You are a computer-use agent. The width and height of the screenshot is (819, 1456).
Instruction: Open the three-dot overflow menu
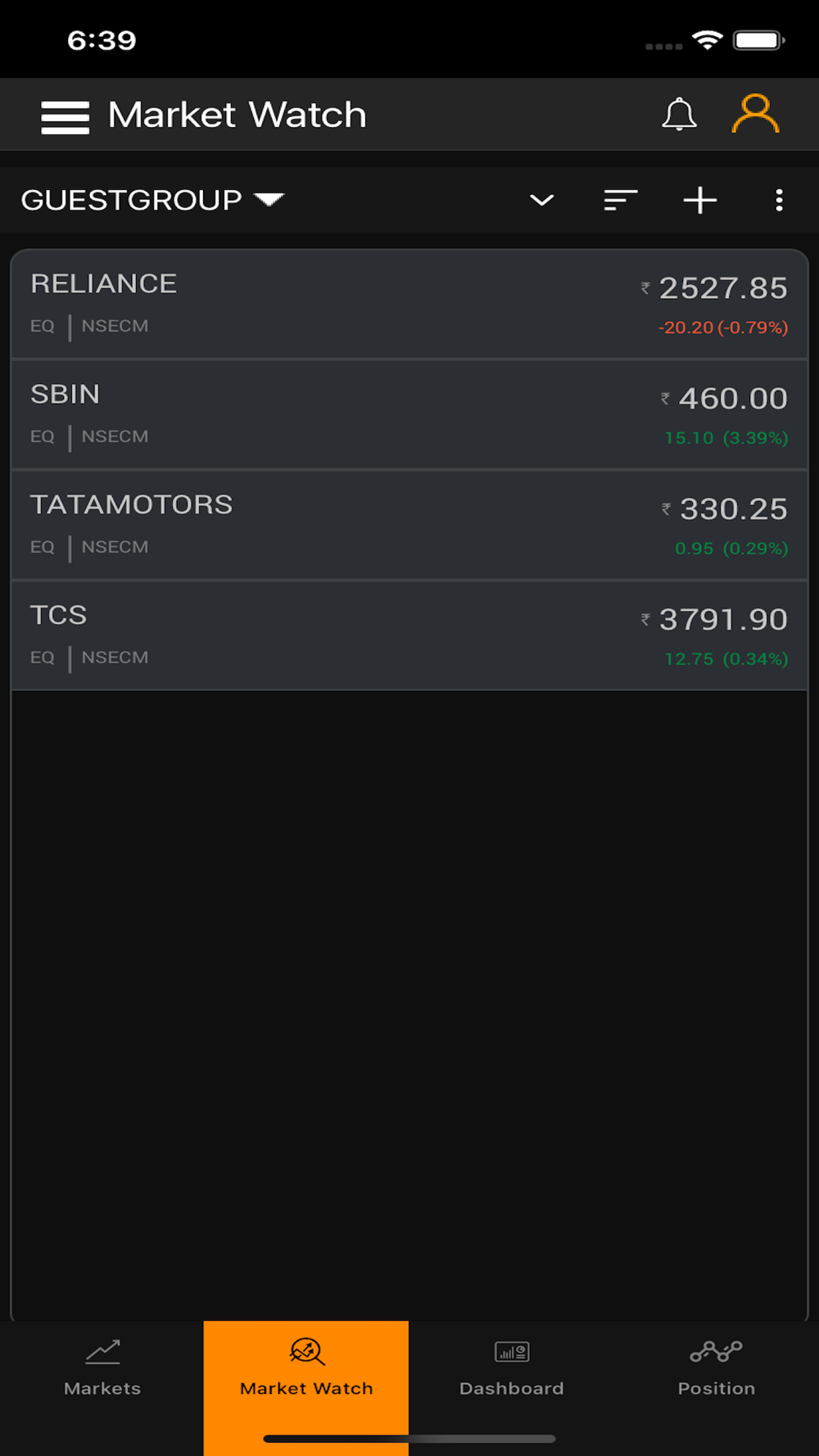(x=779, y=200)
